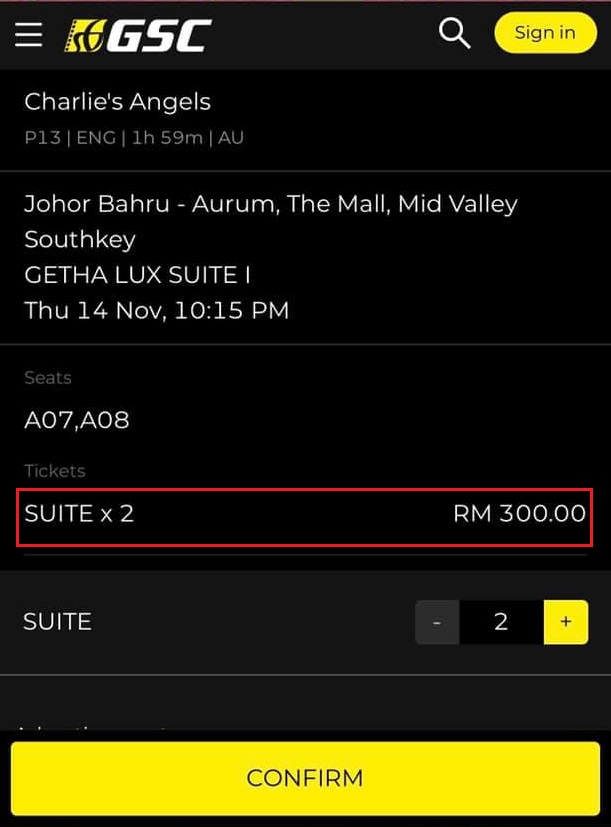Confirm the ticket booking
Image resolution: width=611 pixels, height=827 pixels.
click(305, 778)
